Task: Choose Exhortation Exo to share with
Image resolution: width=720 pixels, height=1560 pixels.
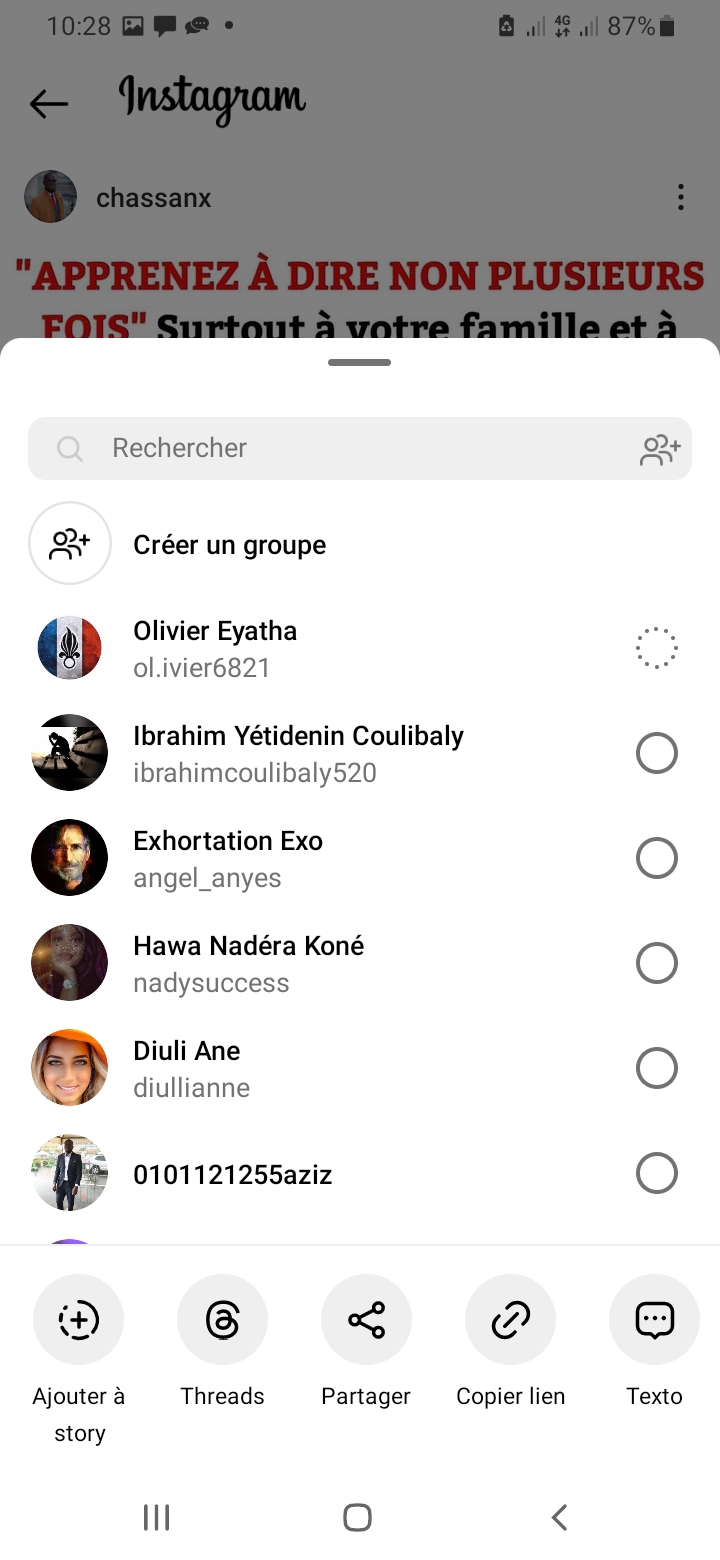Action: [x=656, y=858]
